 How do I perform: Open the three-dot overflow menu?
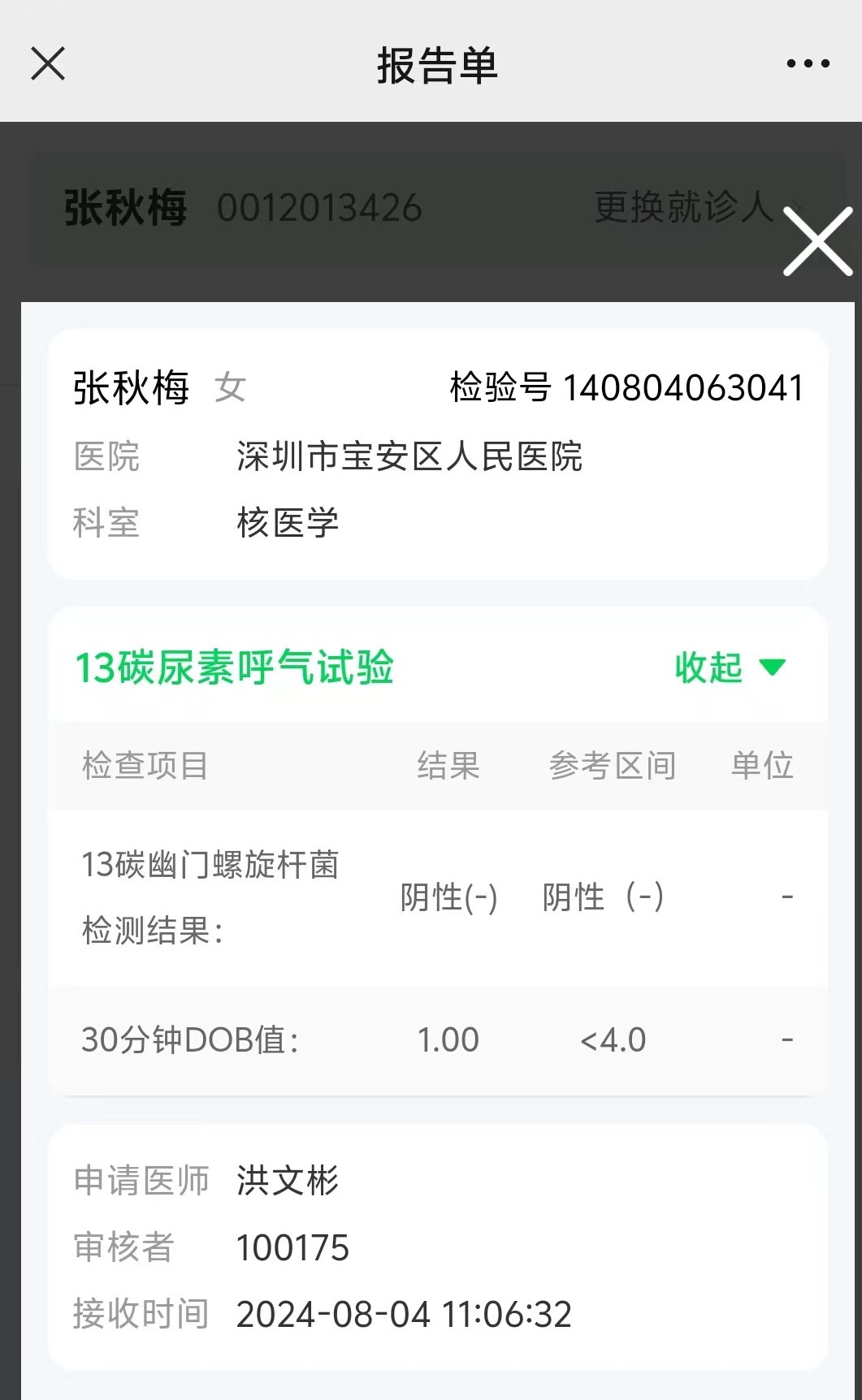(x=808, y=63)
